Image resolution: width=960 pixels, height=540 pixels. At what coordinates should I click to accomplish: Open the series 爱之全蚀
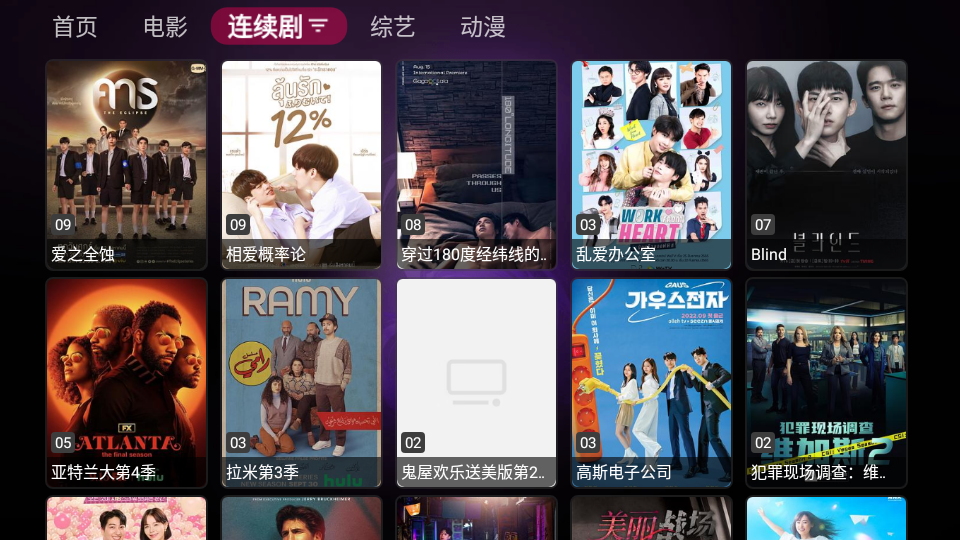[127, 165]
